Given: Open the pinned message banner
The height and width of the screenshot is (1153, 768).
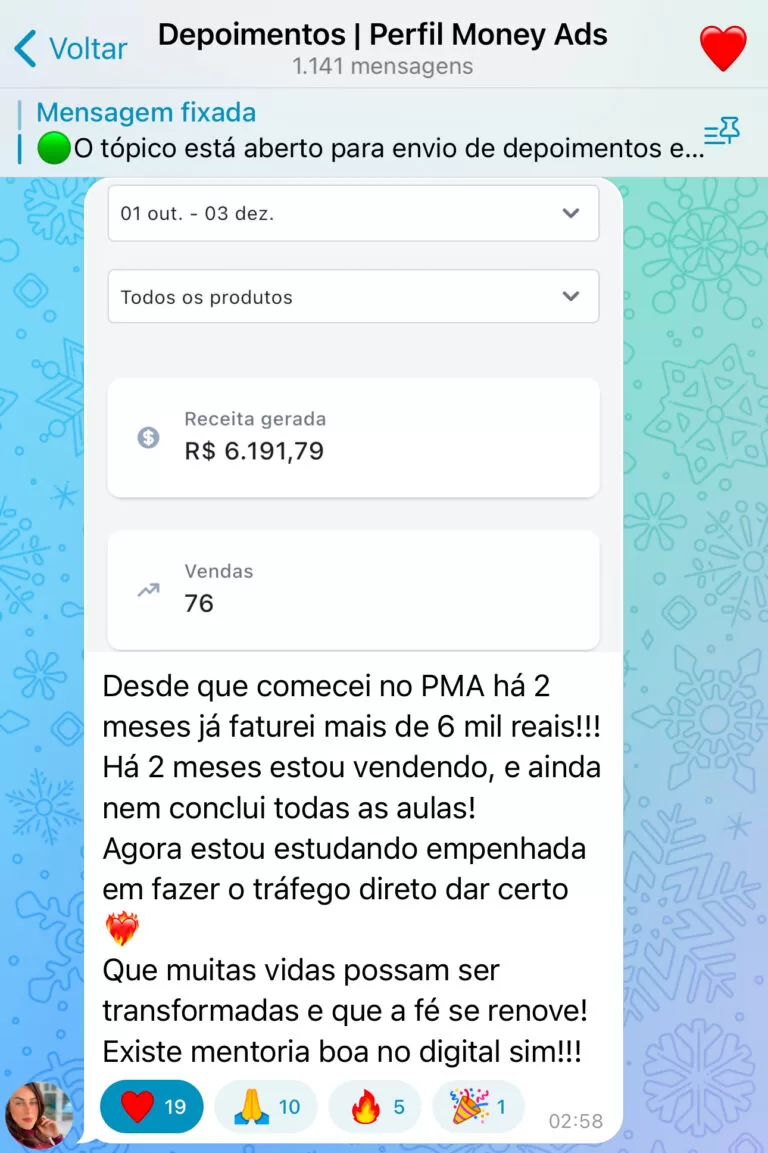Looking at the screenshot, I should click(x=360, y=132).
